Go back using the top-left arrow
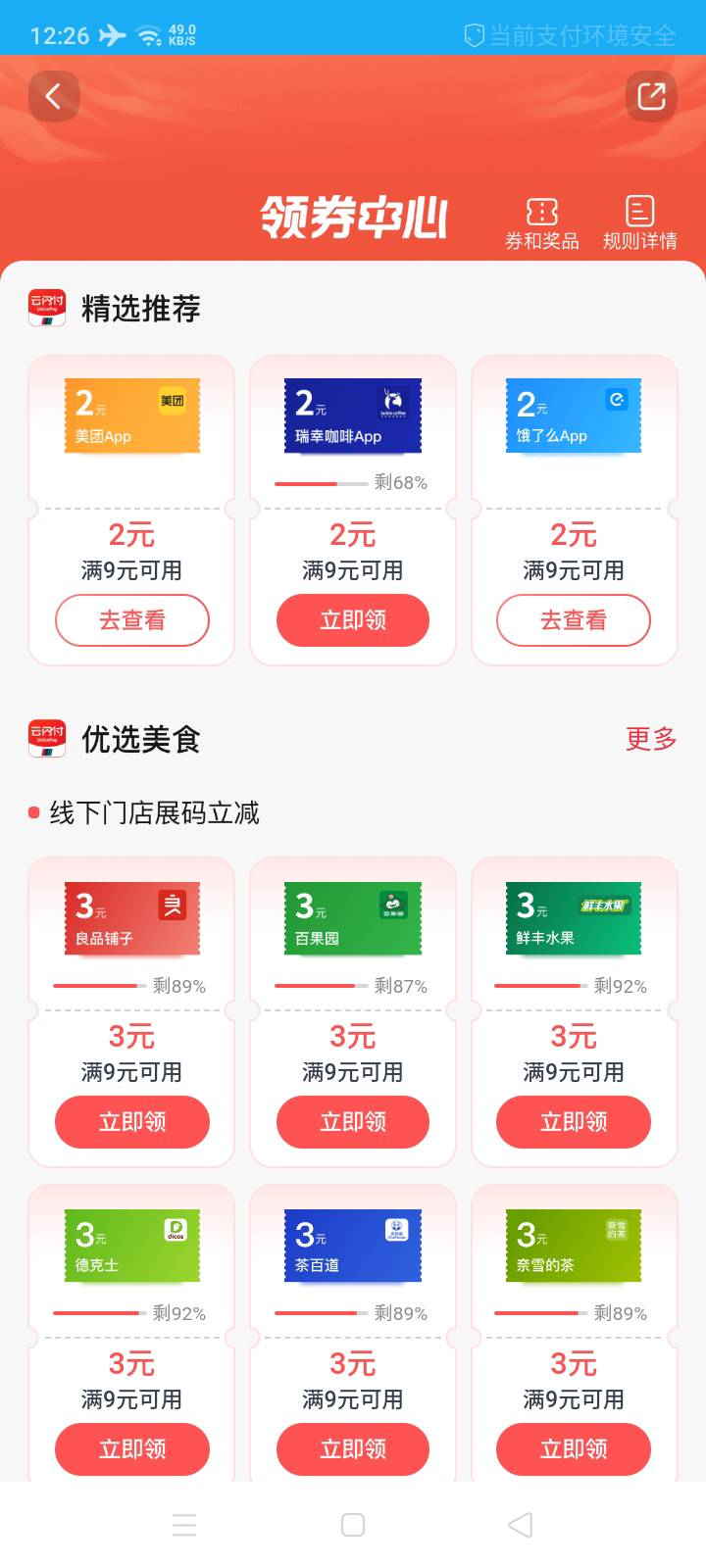 [53, 96]
